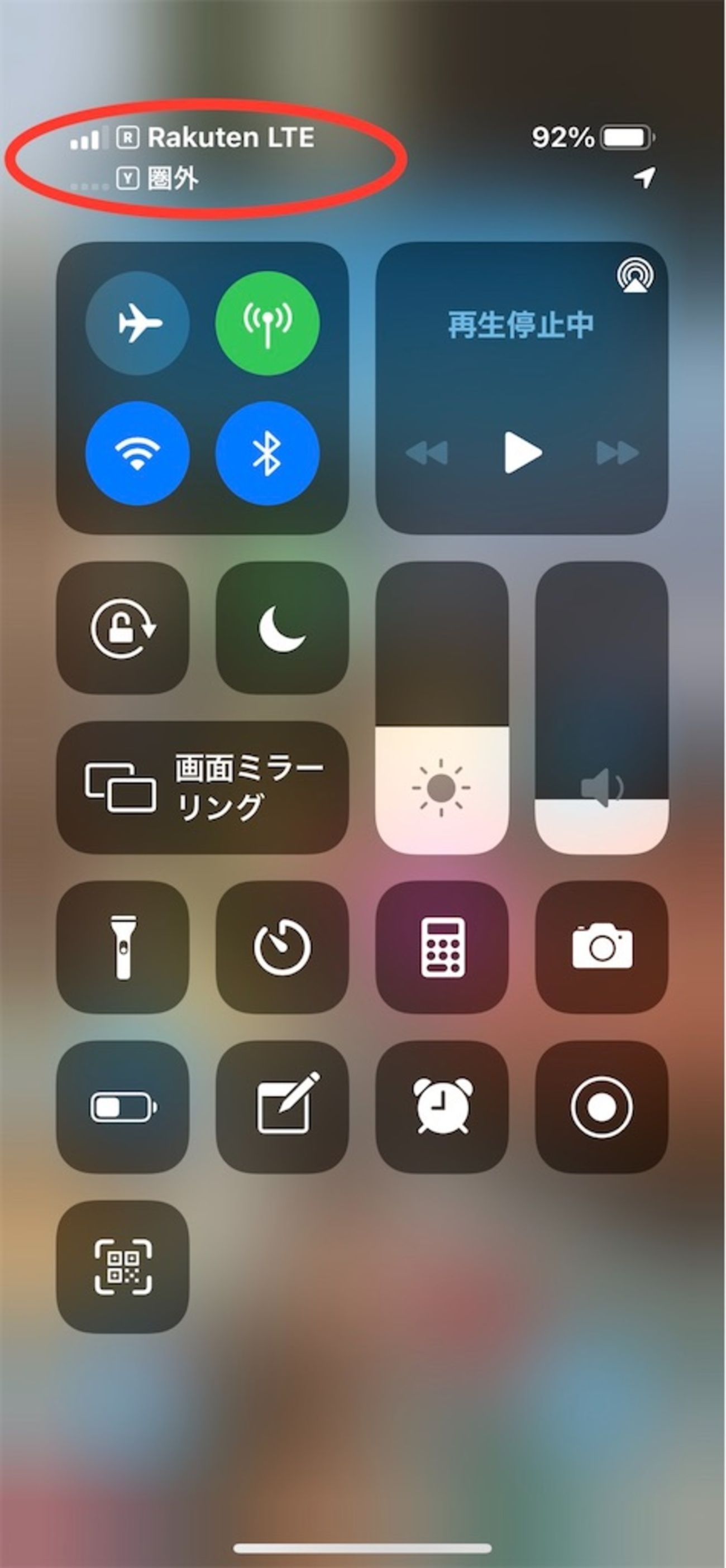Viewport: 726px width, 1568px height.
Task: Tap the volume slider
Action: [x=602, y=708]
